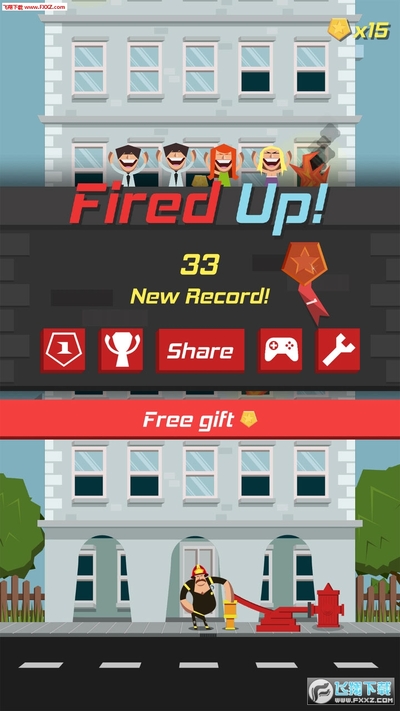
Task: Open settings with the wrench icon
Action: [x=338, y=351]
